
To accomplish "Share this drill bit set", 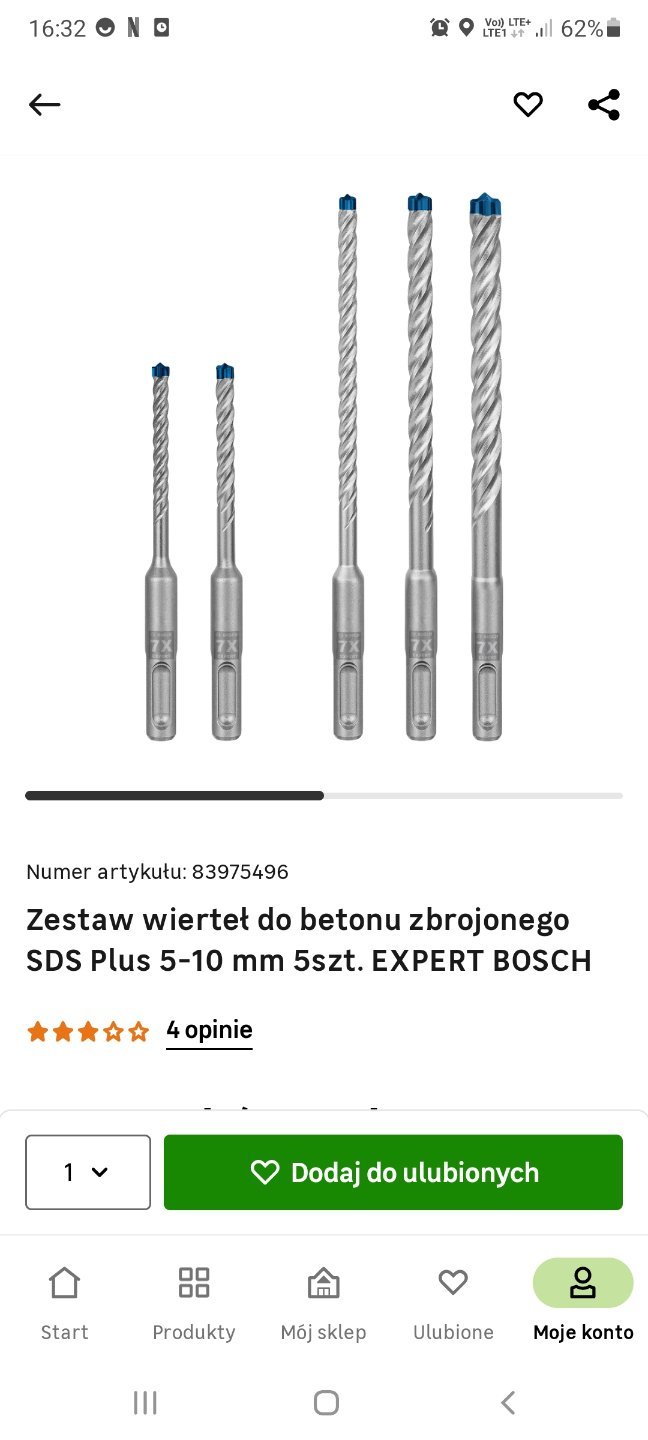I will pos(604,105).
